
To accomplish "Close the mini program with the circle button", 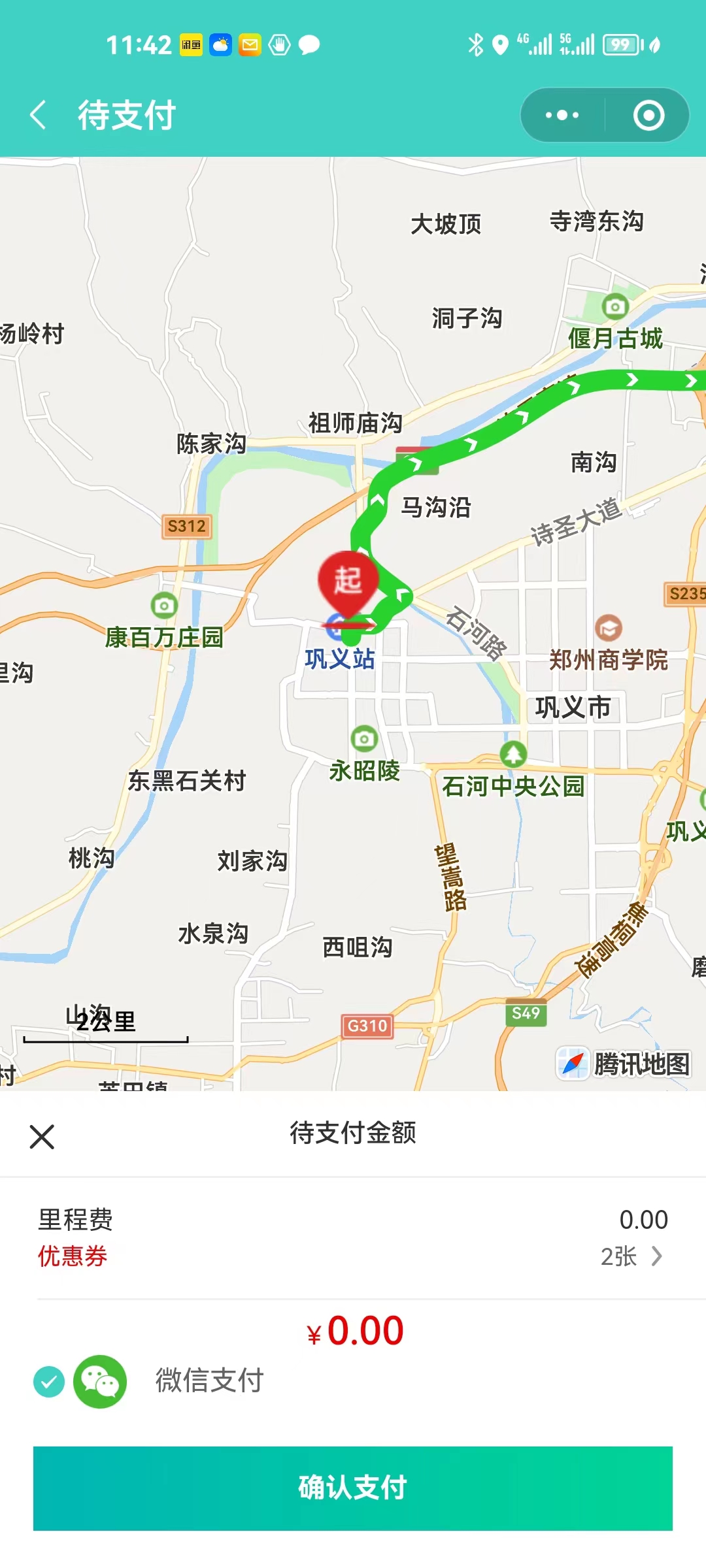I will [x=648, y=115].
